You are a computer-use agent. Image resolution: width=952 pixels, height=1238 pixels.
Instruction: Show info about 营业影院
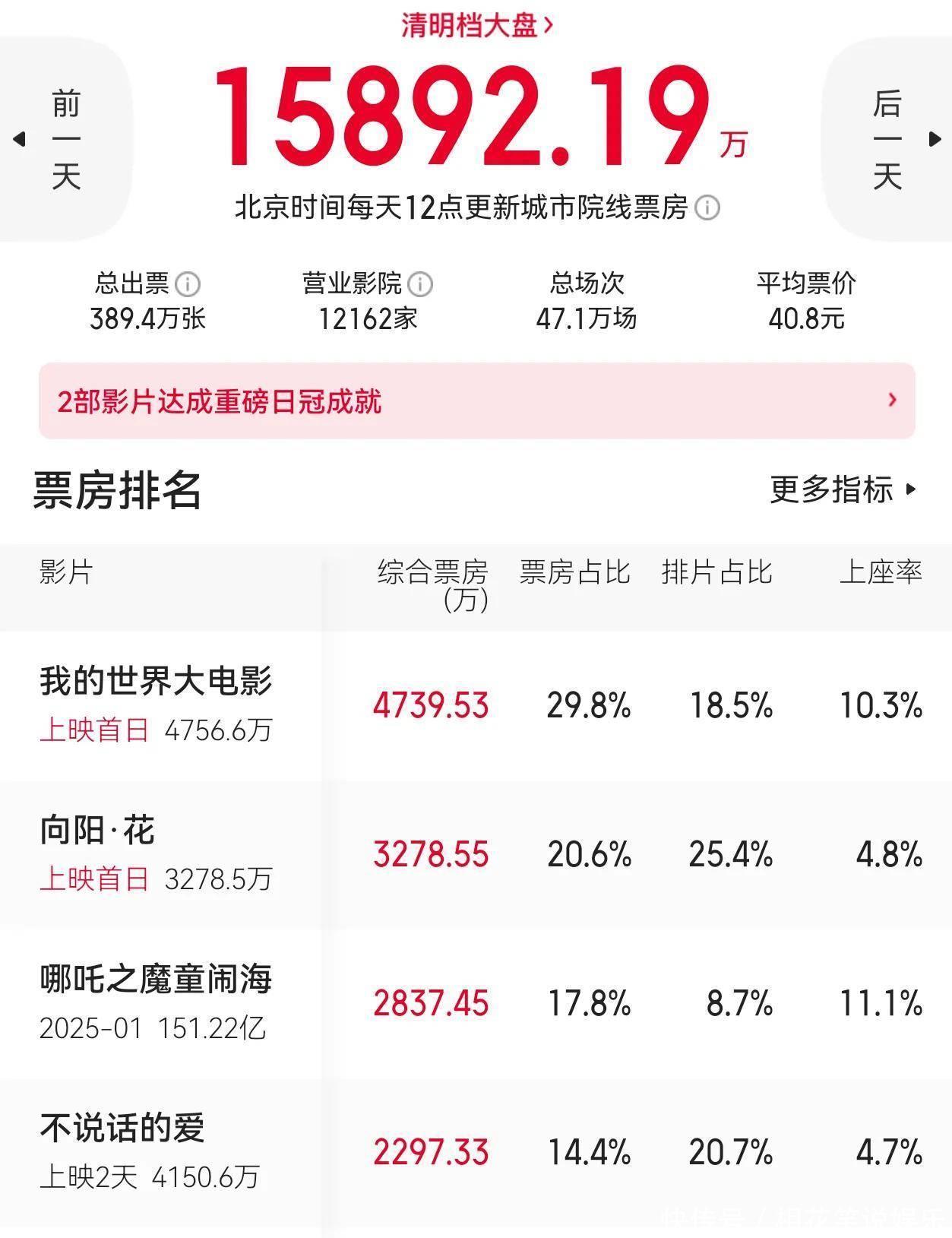tap(420, 284)
